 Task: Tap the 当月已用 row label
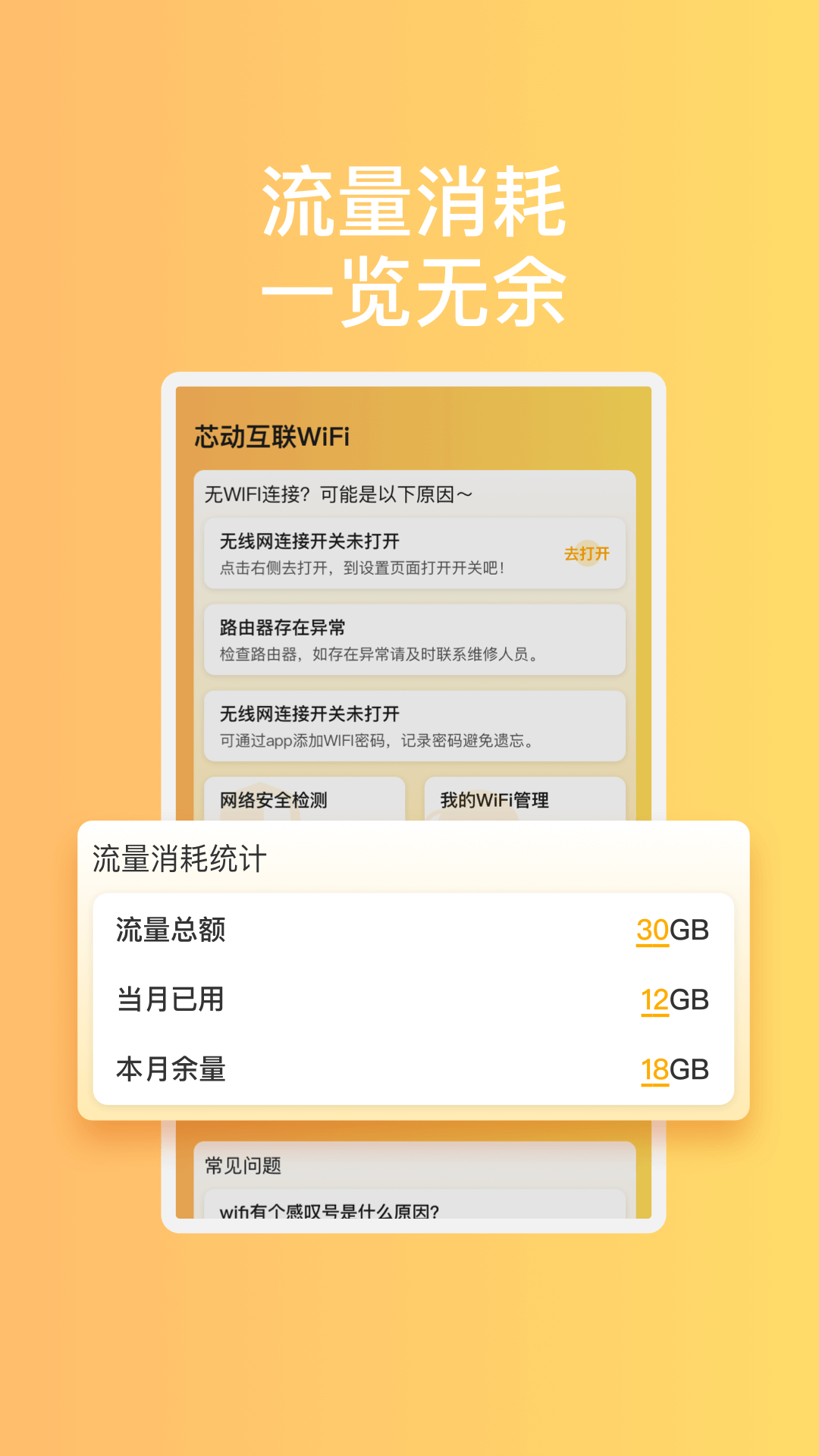[171, 999]
